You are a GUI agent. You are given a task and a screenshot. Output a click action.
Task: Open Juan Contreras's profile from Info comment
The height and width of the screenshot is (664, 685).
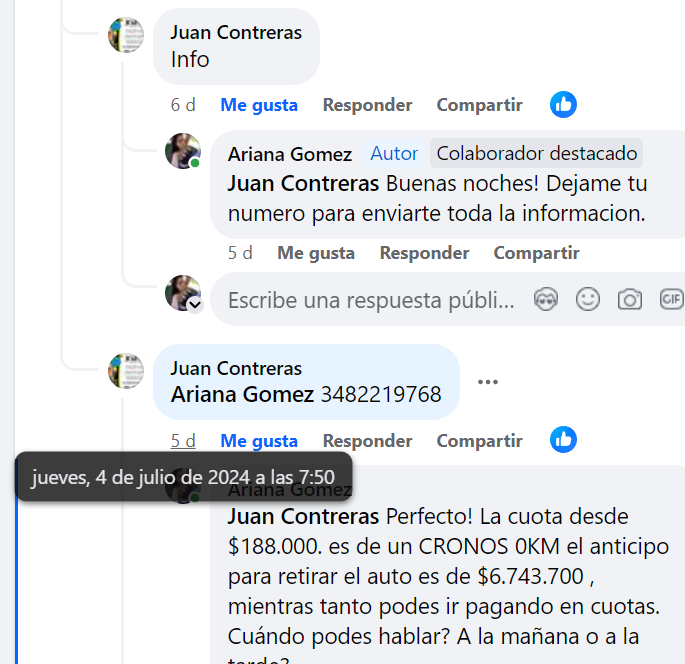[235, 33]
